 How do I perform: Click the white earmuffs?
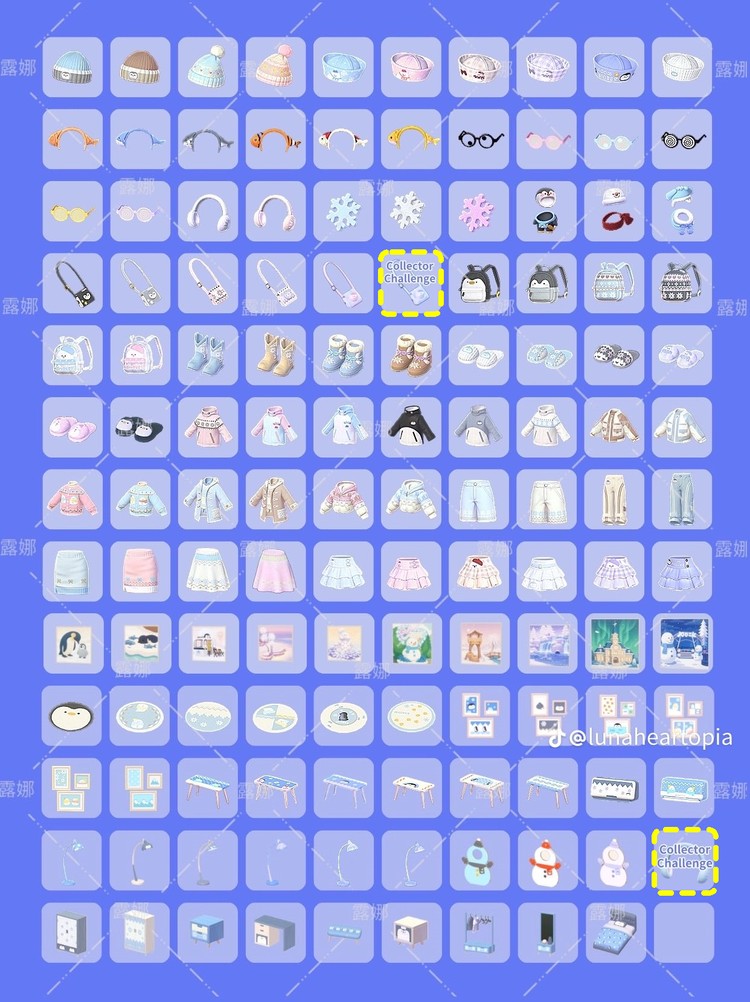[x=208, y=212]
